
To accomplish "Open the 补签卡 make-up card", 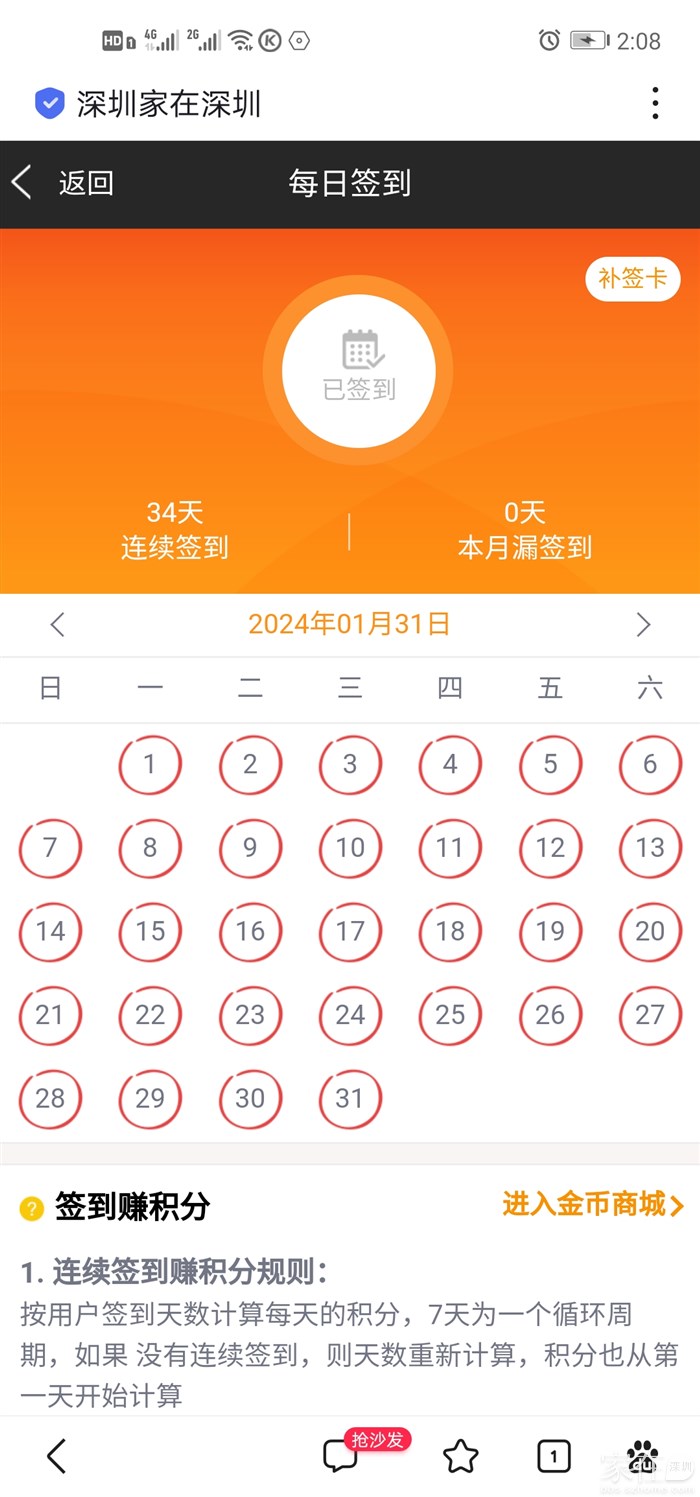I will 632,279.
